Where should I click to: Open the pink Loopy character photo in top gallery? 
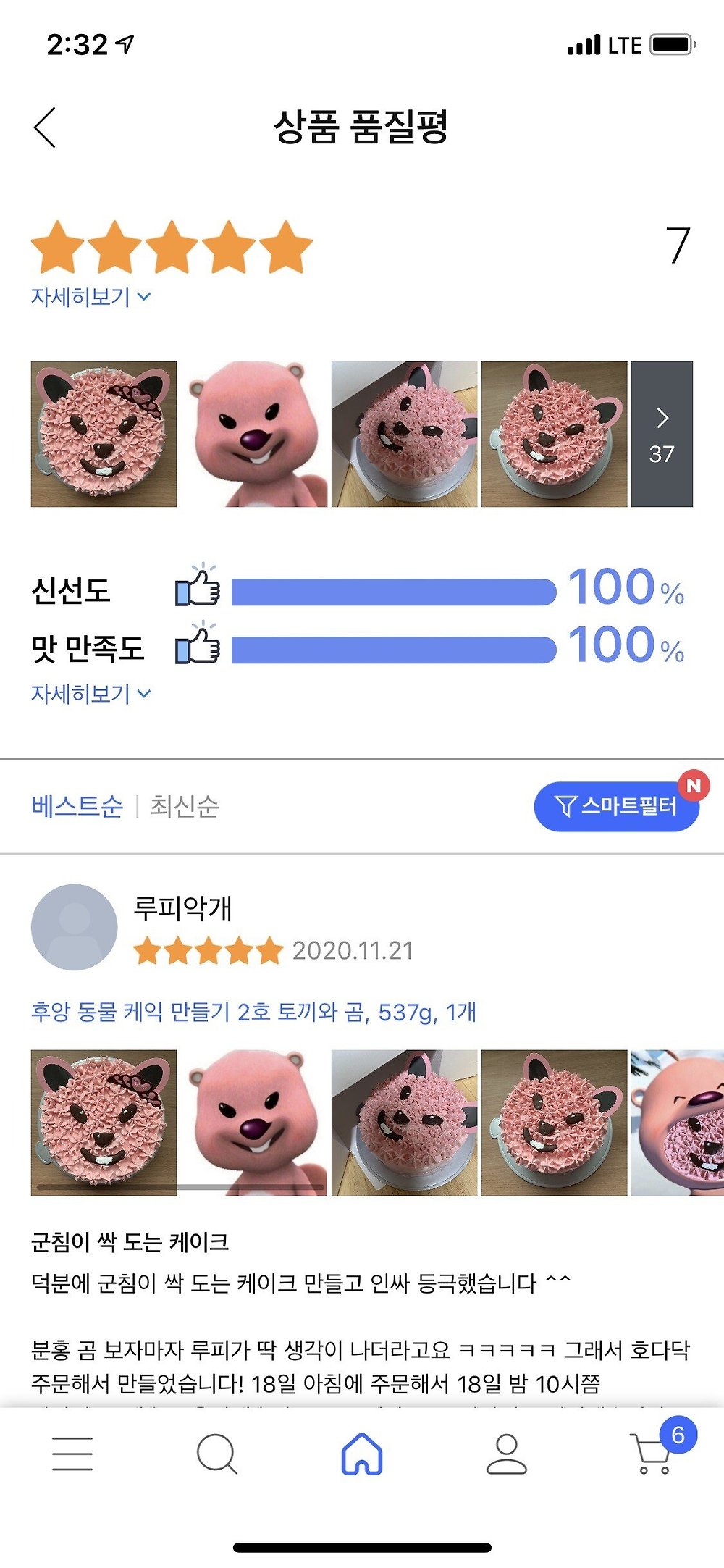tap(254, 434)
